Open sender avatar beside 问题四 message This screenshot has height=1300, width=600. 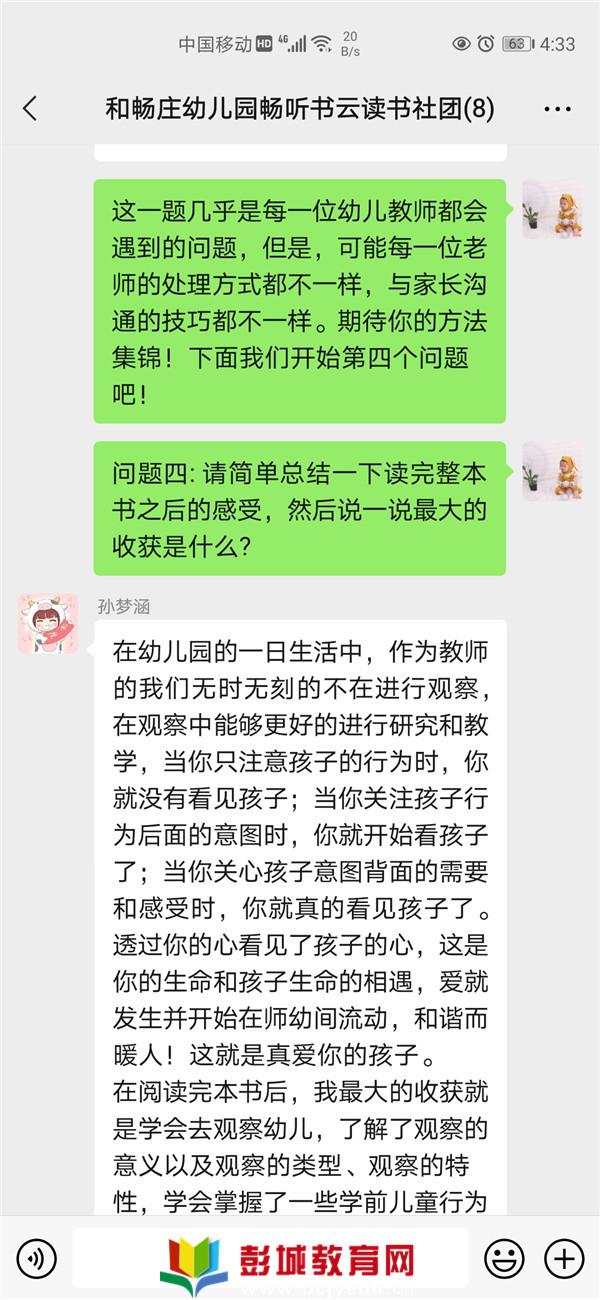(x=551, y=471)
